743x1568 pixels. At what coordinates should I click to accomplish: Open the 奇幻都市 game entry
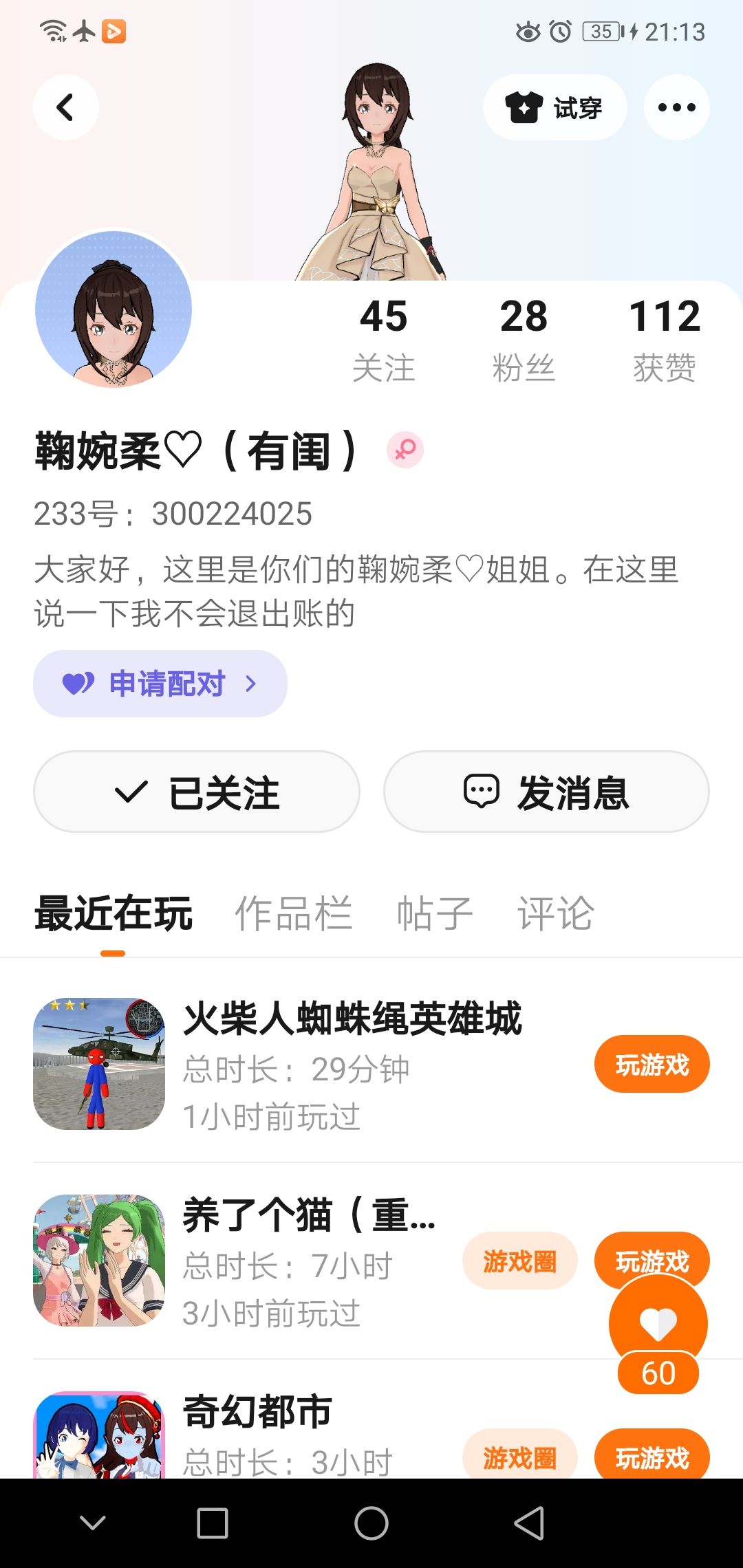pos(257,1411)
